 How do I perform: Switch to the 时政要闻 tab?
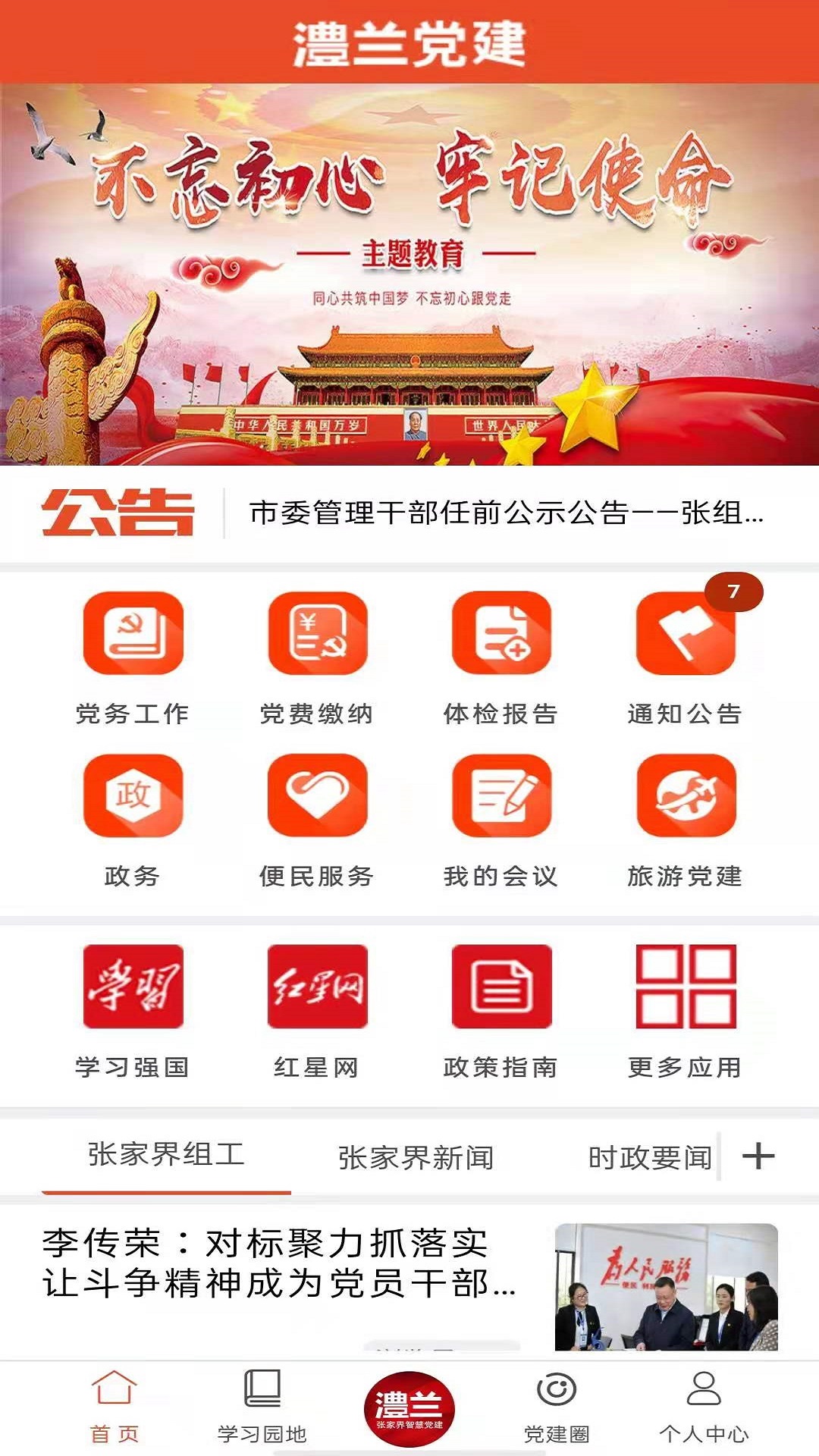[649, 1158]
